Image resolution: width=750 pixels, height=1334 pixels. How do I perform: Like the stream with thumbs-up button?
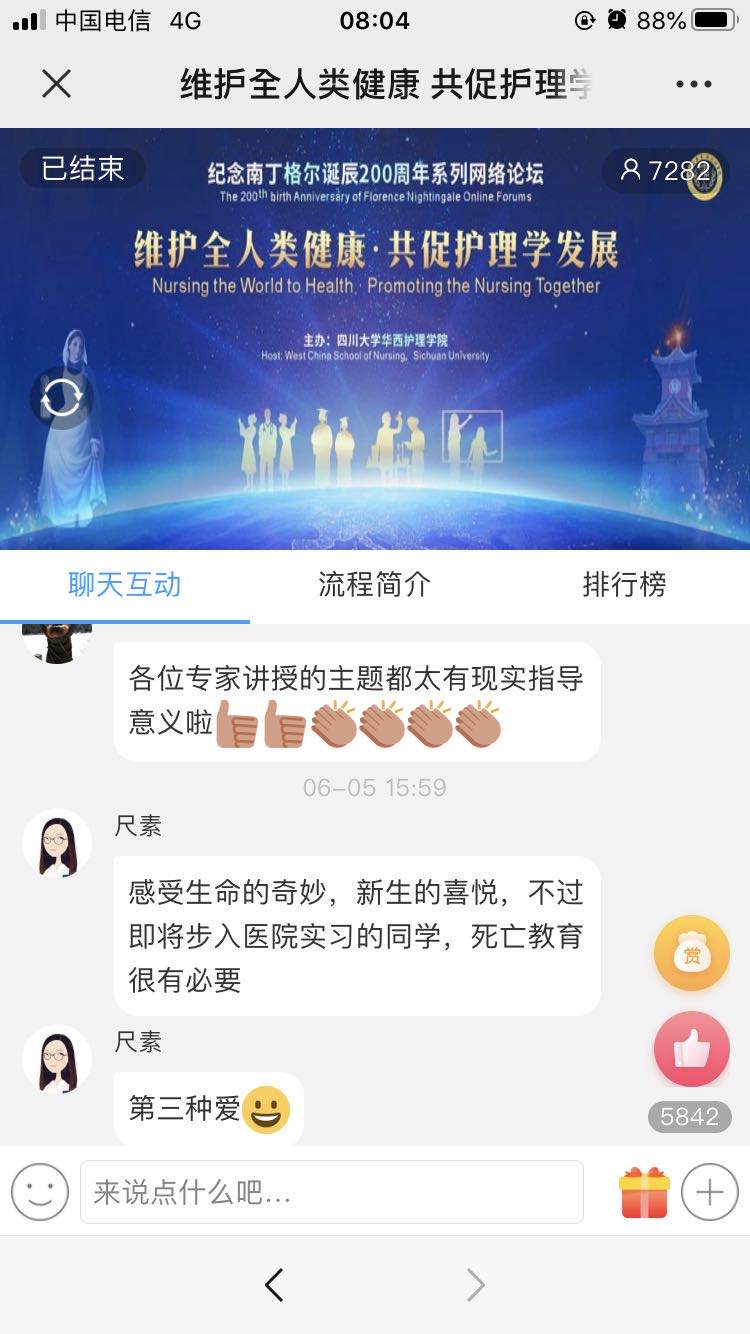[691, 1049]
